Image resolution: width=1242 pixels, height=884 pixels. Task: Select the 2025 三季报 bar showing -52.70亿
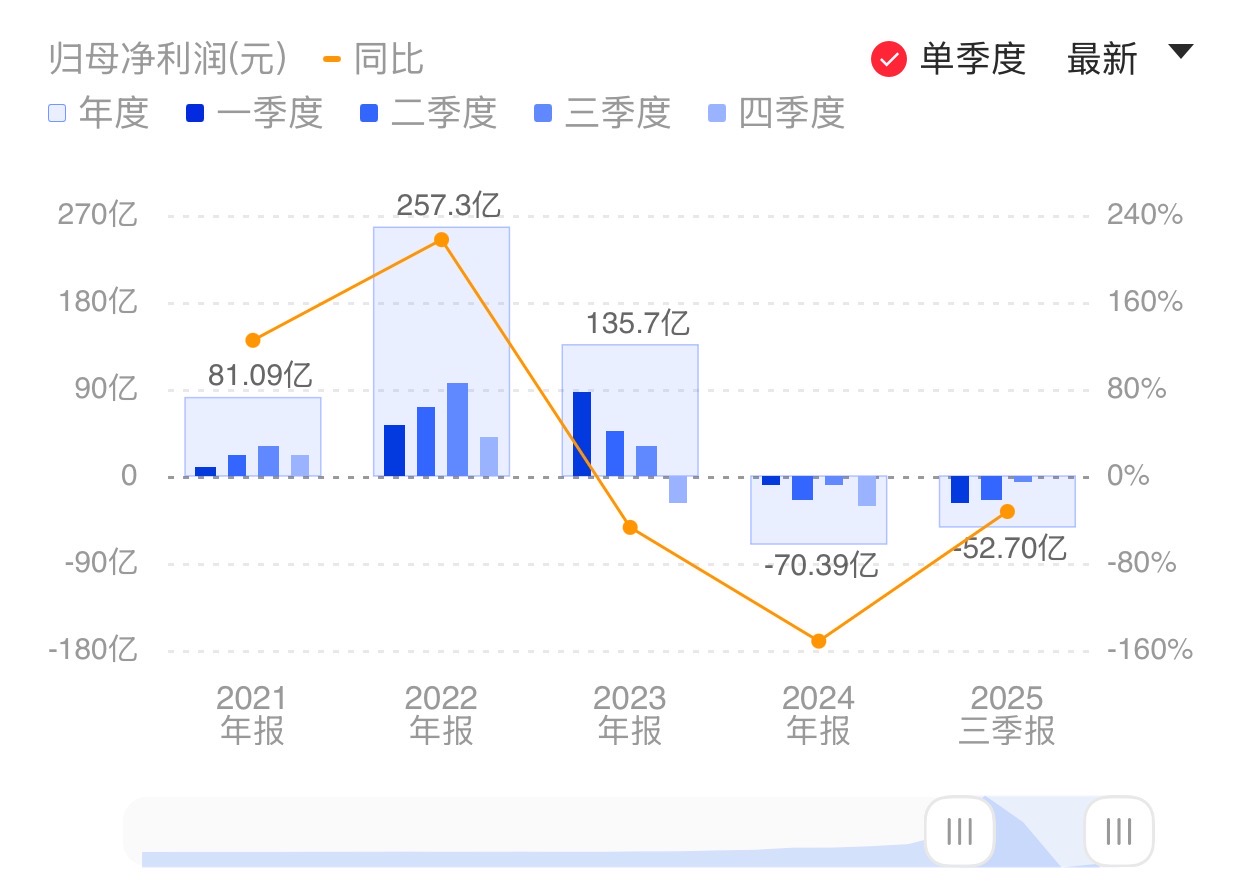click(x=1007, y=501)
